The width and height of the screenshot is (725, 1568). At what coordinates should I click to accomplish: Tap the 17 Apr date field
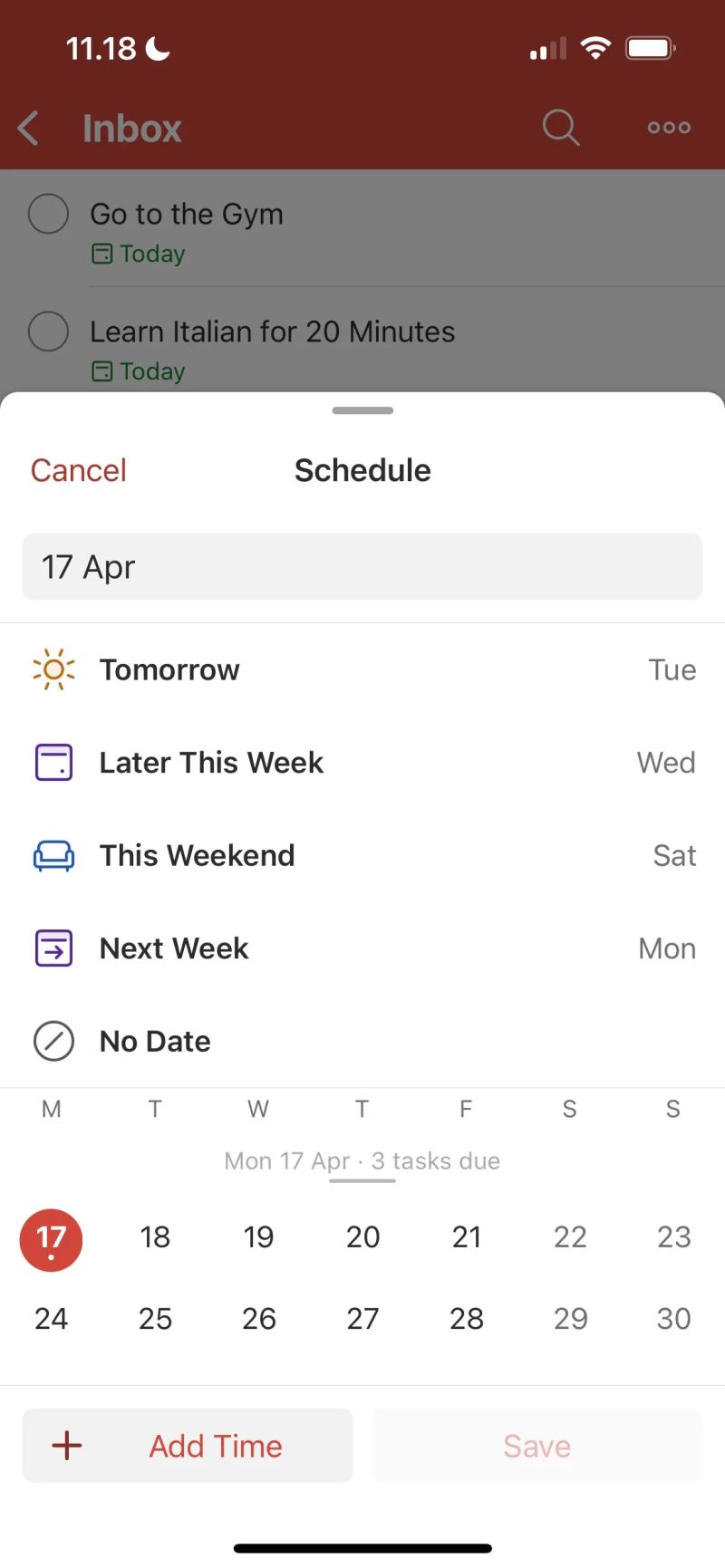tap(362, 567)
